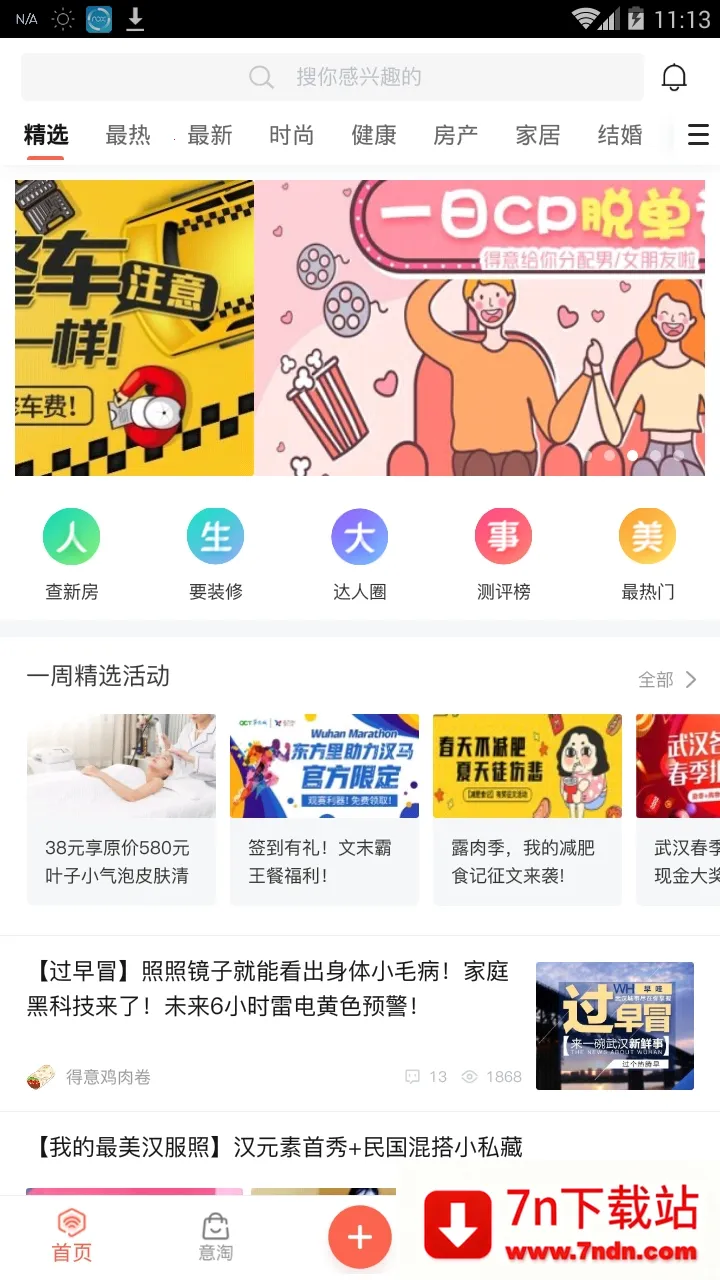The height and width of the screenshot is (1280, 720).
Task: Select the 时尚 tab
Action: coord(291,135)
